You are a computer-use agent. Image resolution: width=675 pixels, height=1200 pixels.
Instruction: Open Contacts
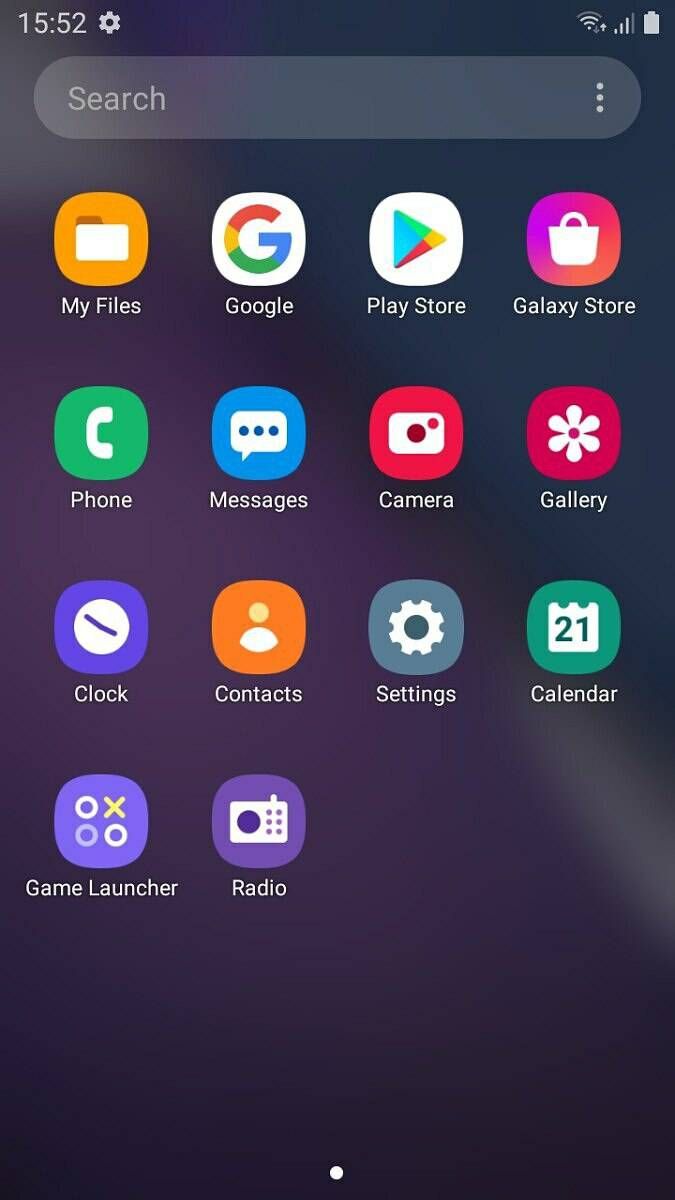(x=258, y=628)
